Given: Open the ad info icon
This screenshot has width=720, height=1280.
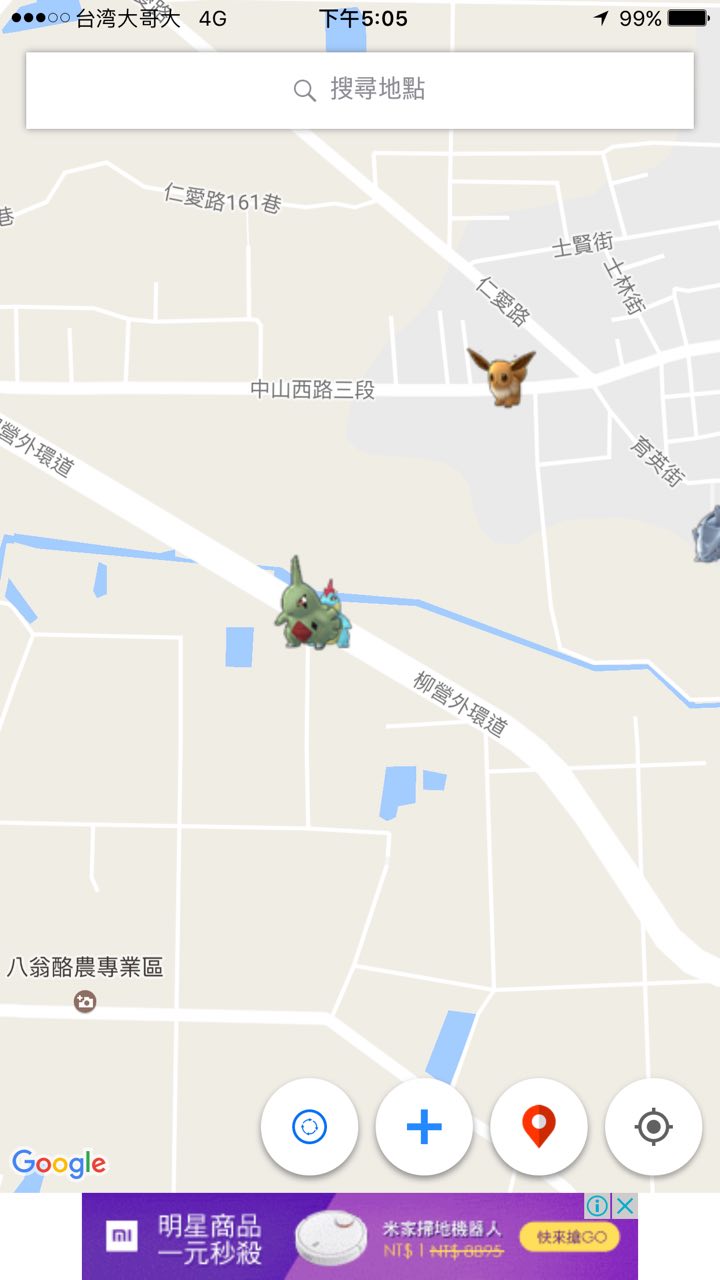Looking at the screenshot, I should [x=597, y=1206].
